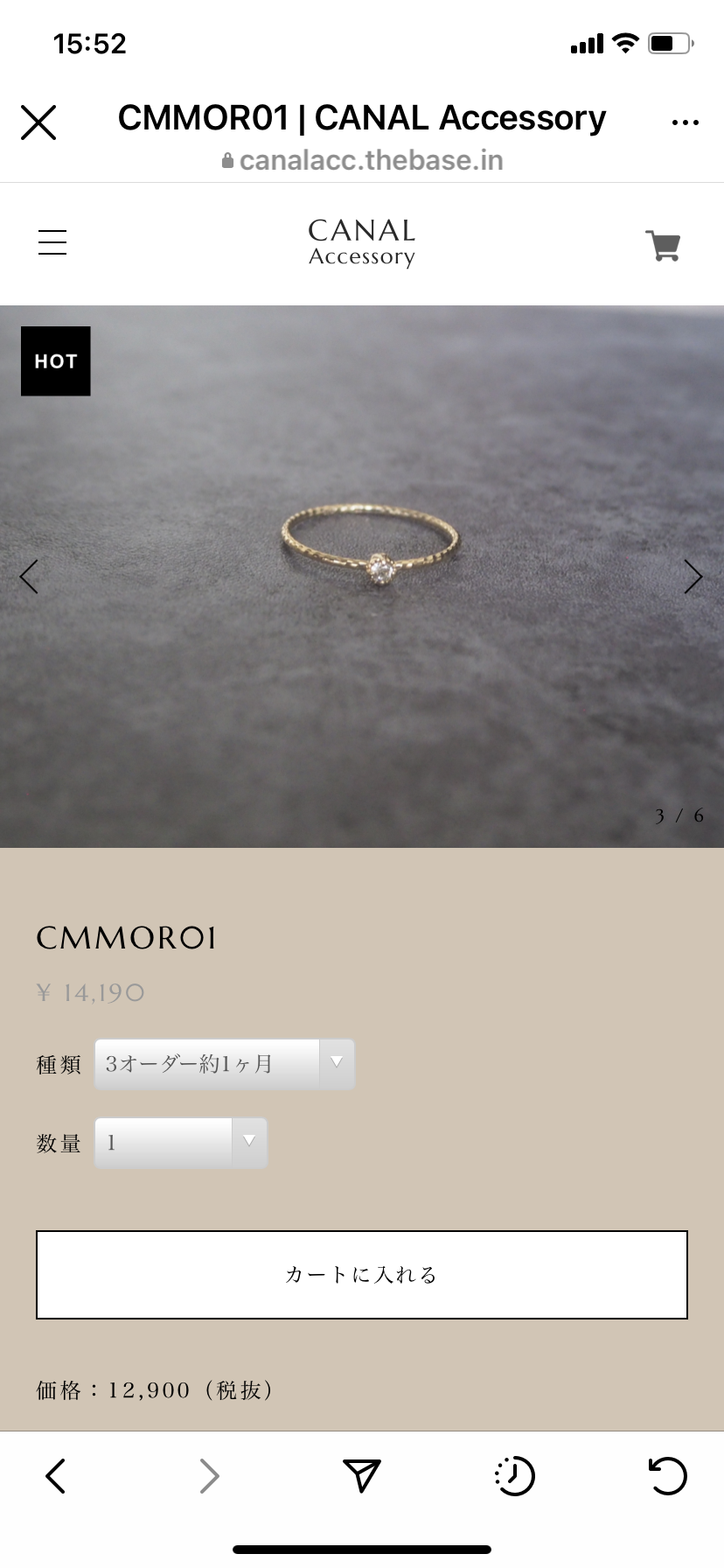Viewport: 724px width, 1568px height.
Task: Tap カートに入れる button
Action: tap(362, 1275)
